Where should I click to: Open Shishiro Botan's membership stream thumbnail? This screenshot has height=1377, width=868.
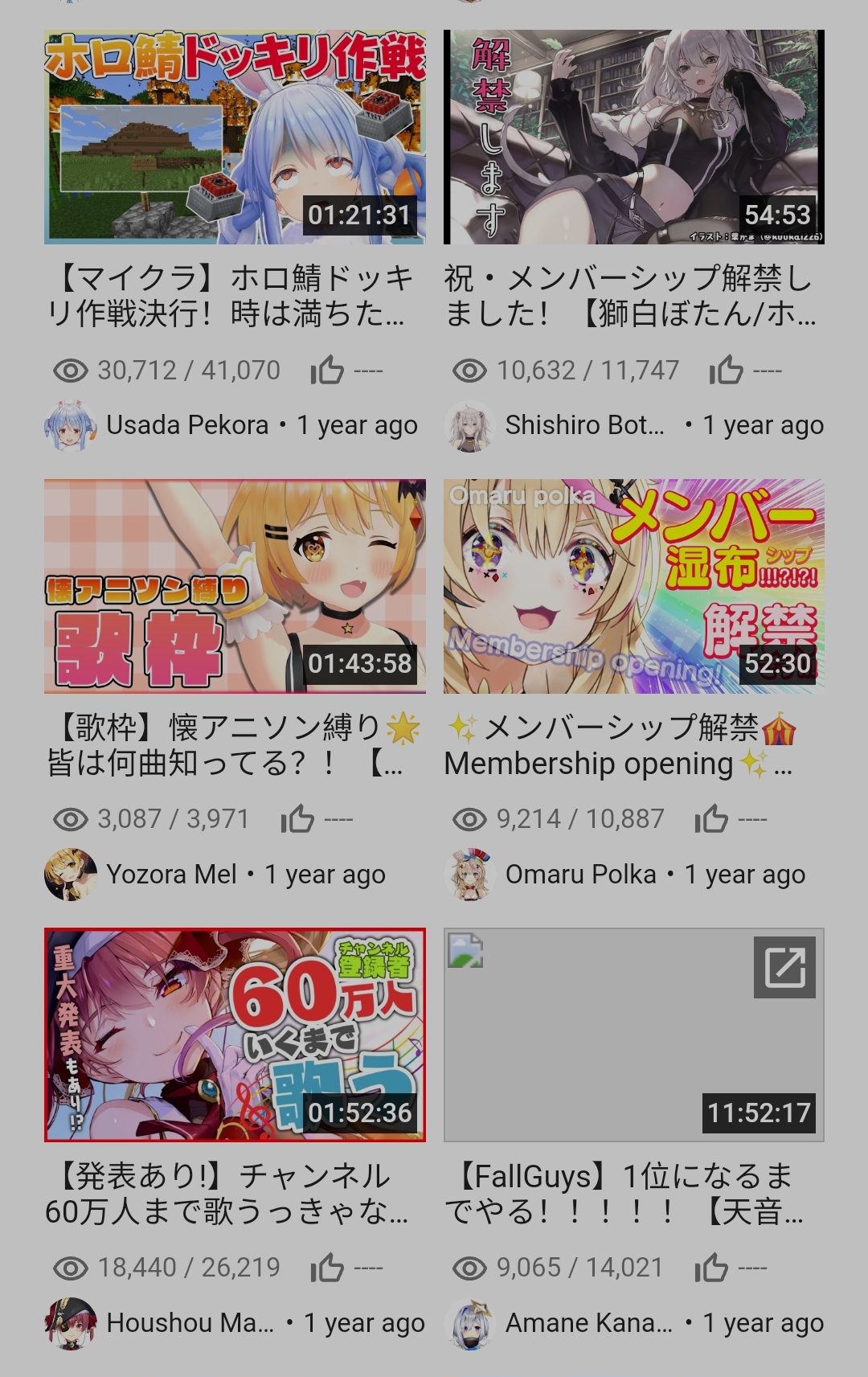tap(633, 137)
